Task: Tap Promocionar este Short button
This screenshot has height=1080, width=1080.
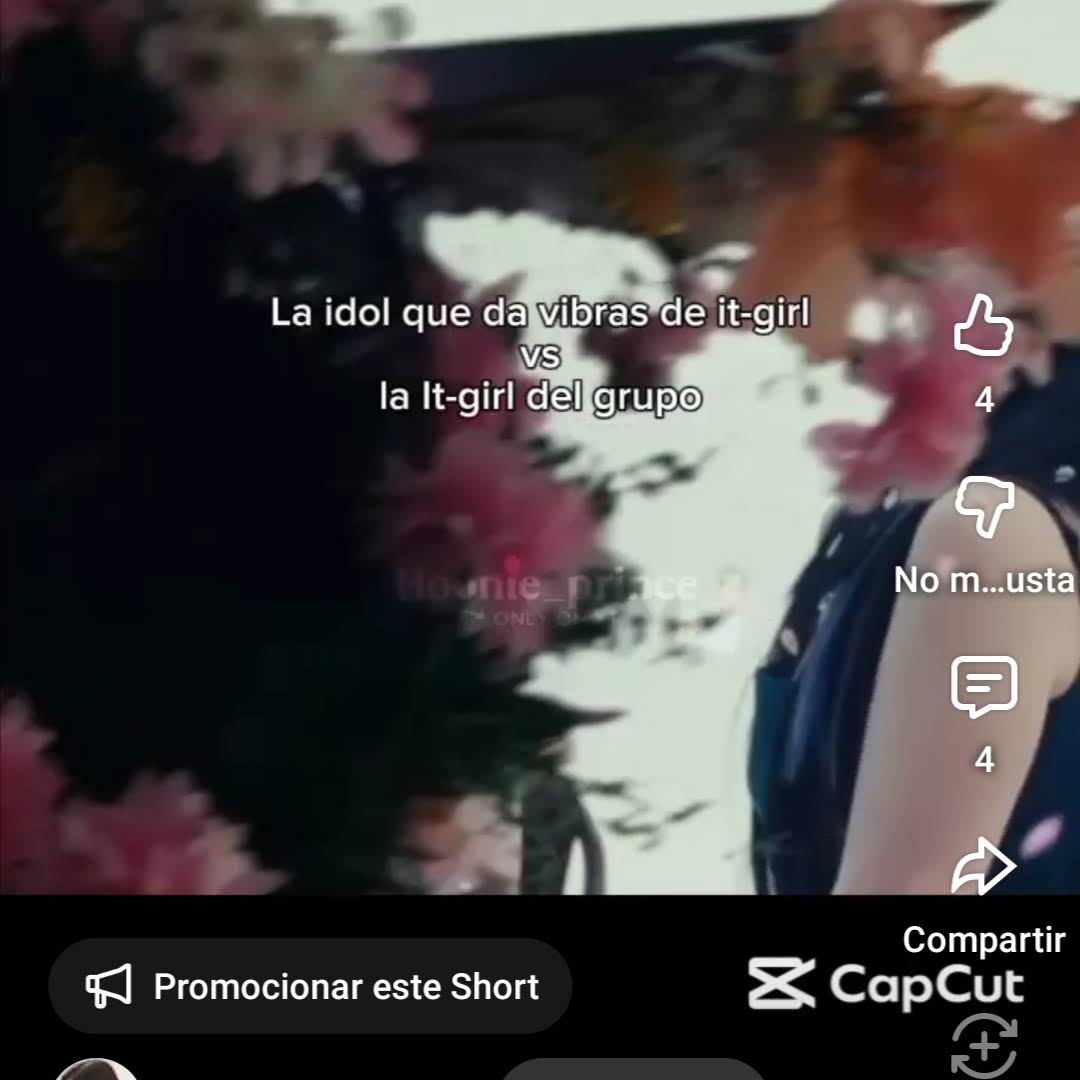Action: (310, 986)
